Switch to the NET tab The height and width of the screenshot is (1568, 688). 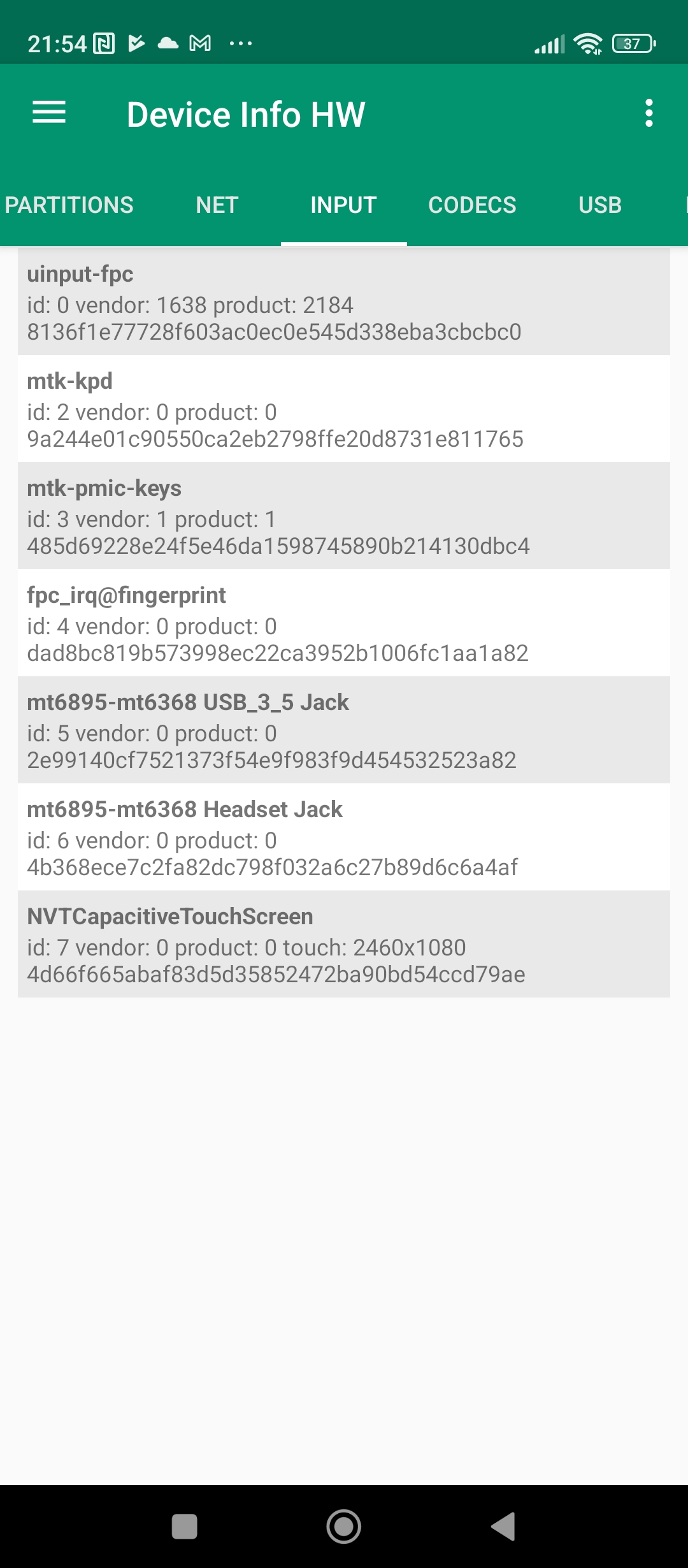217,205
